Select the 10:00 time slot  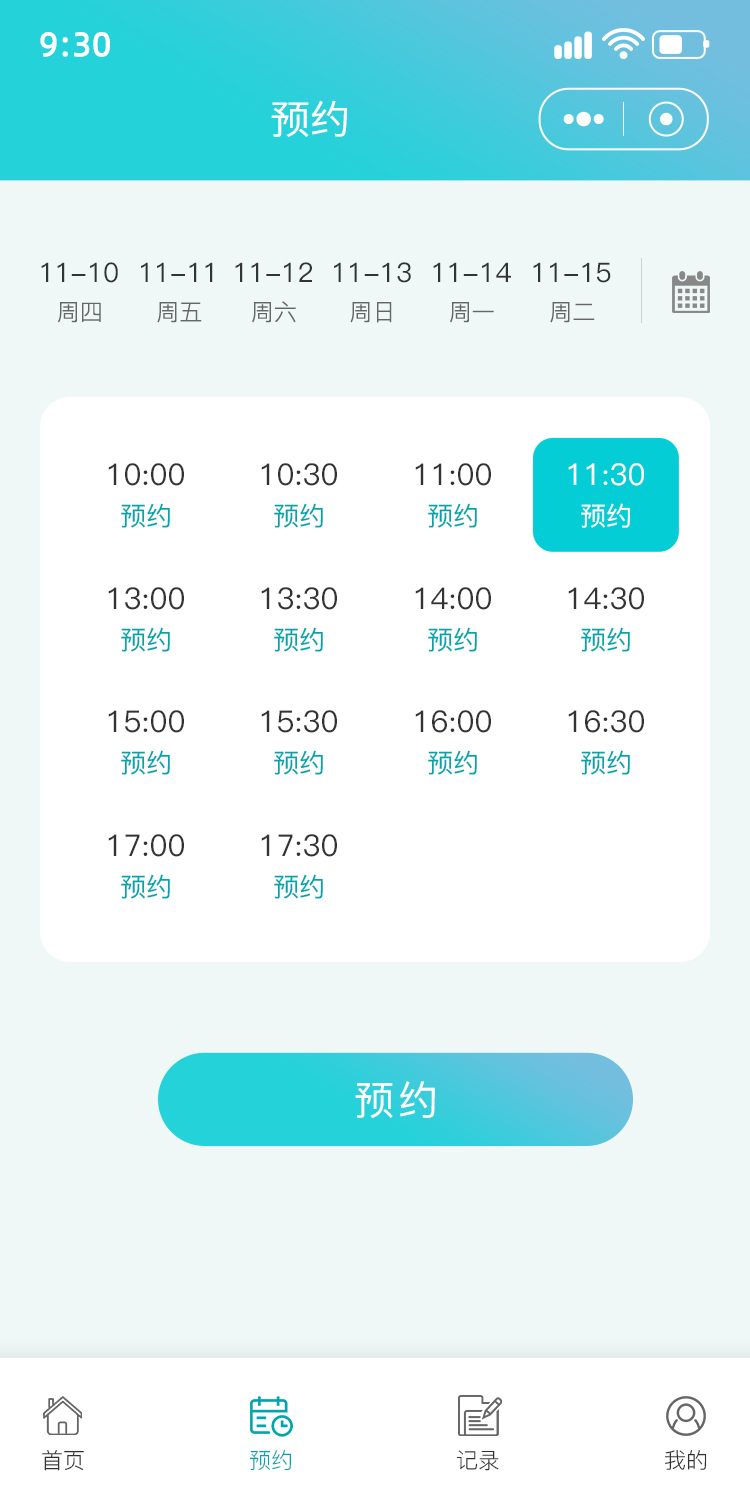coord(146,494)
